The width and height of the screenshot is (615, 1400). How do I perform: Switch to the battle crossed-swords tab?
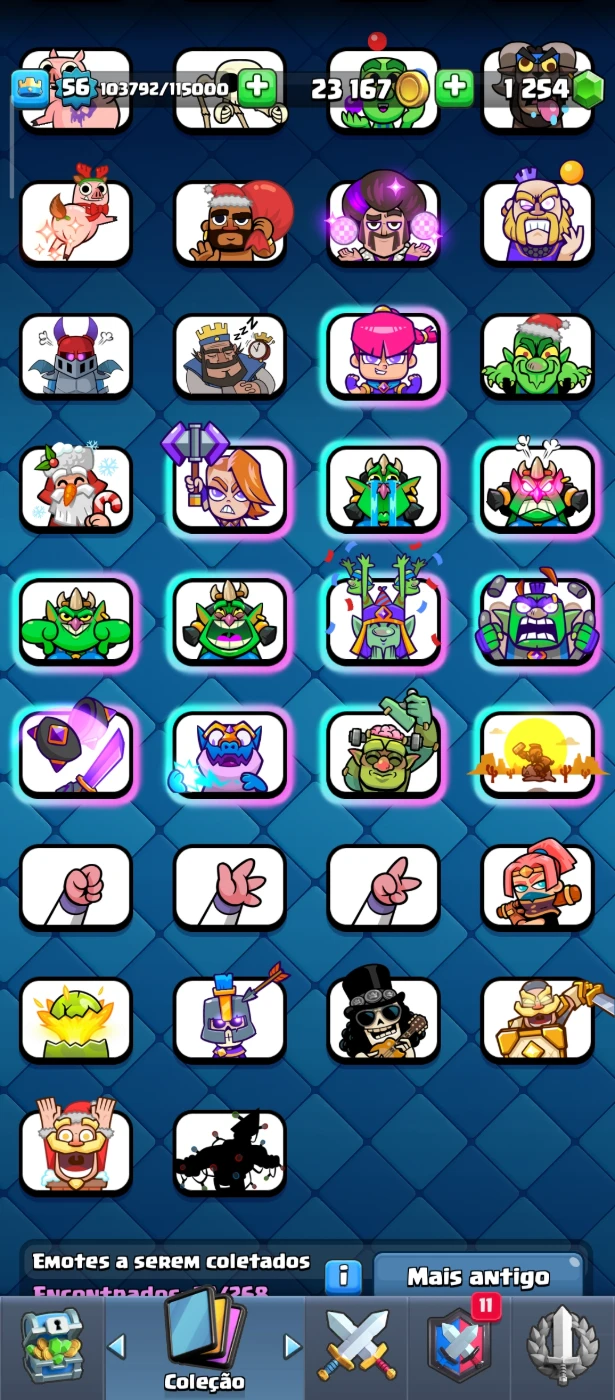click(x=356, y=1346)
